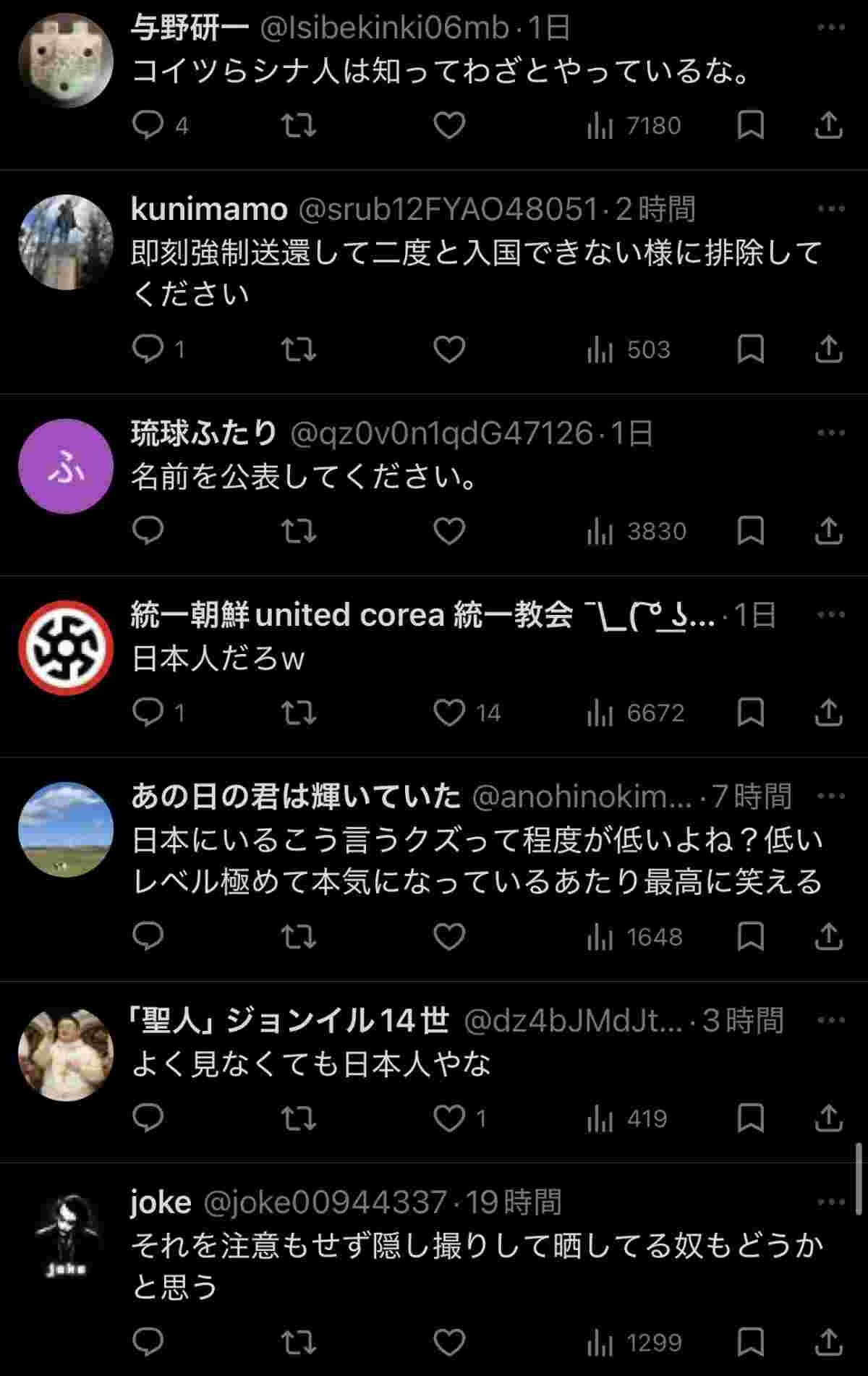Open more options on joke's reply
This screenshot has height=1376, width=868.
pos(831,1202)
